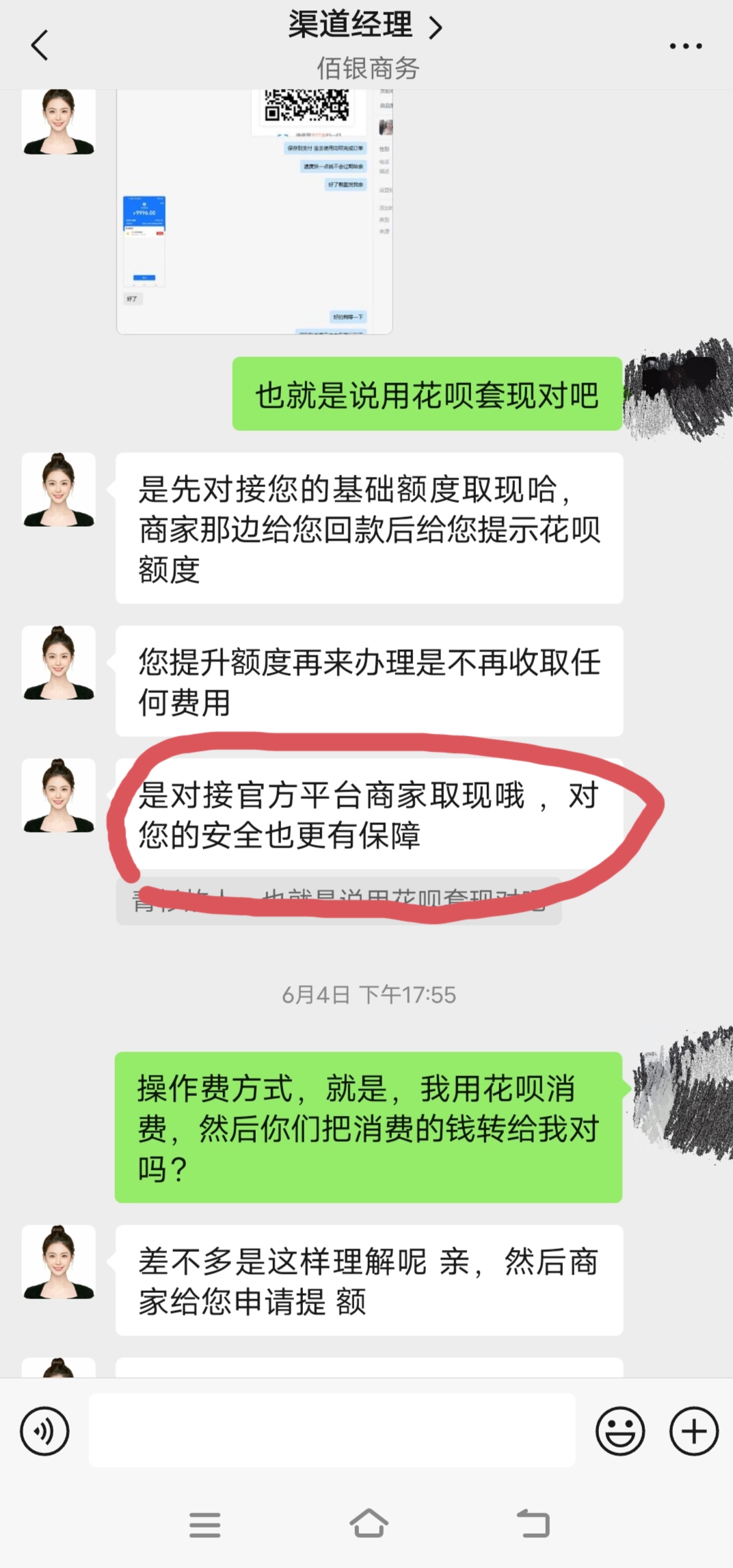Open the plus attachments panel
This screenshot has height=1568, width=733.
[x=693, y=1430]
